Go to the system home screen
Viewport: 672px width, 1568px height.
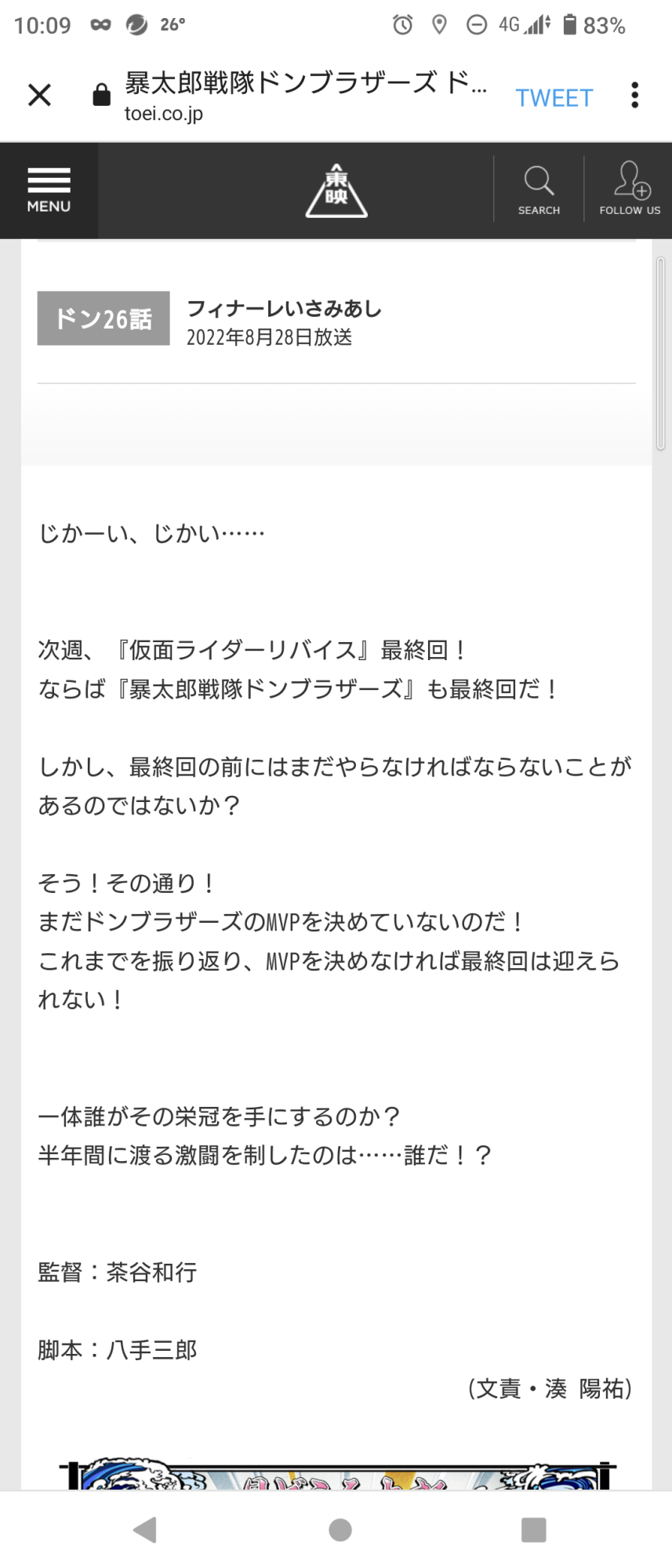click(x=340, y=1530)
